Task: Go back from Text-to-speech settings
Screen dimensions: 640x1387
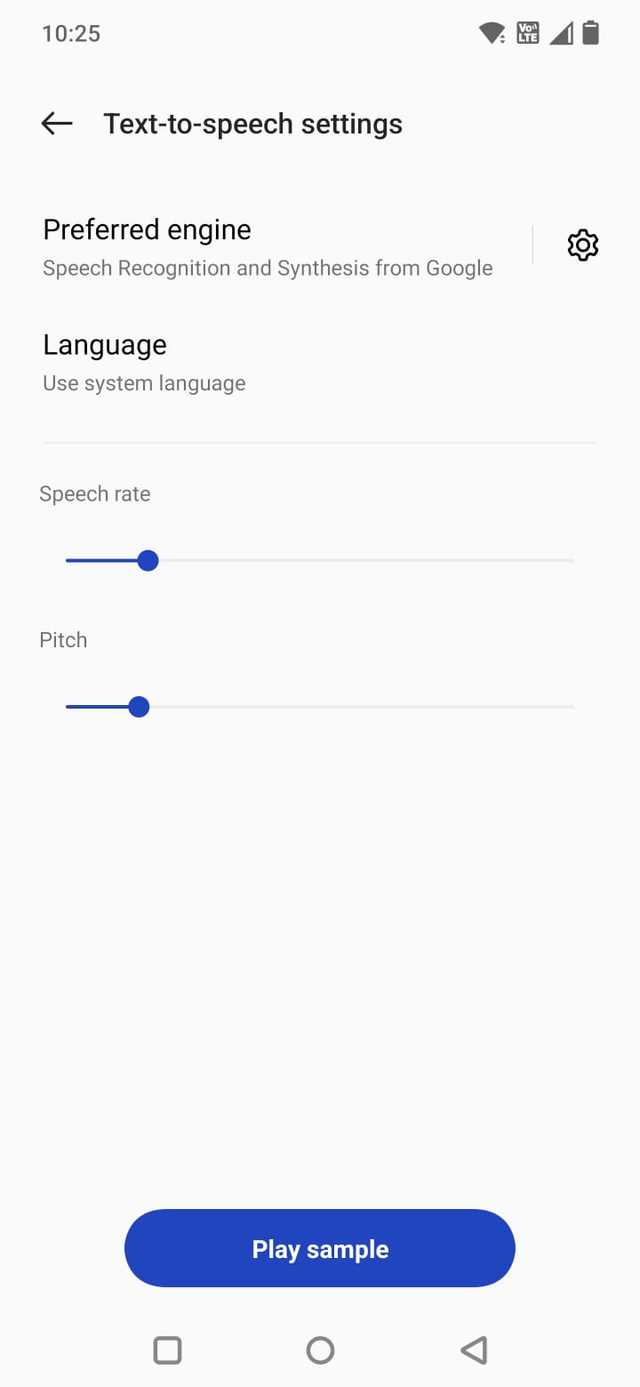Action: coord(57,124)
